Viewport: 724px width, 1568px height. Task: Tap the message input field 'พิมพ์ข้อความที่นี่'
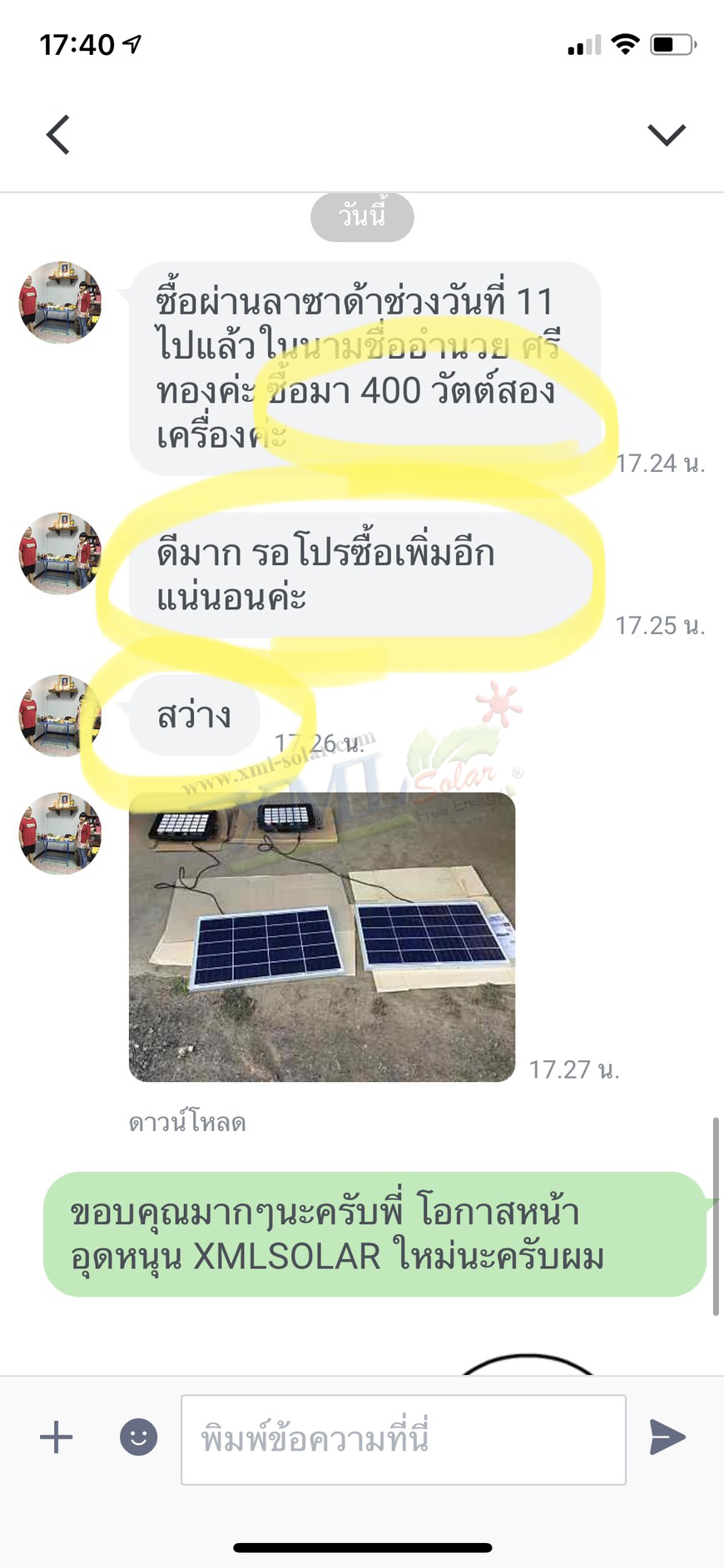pos(404,1437)
